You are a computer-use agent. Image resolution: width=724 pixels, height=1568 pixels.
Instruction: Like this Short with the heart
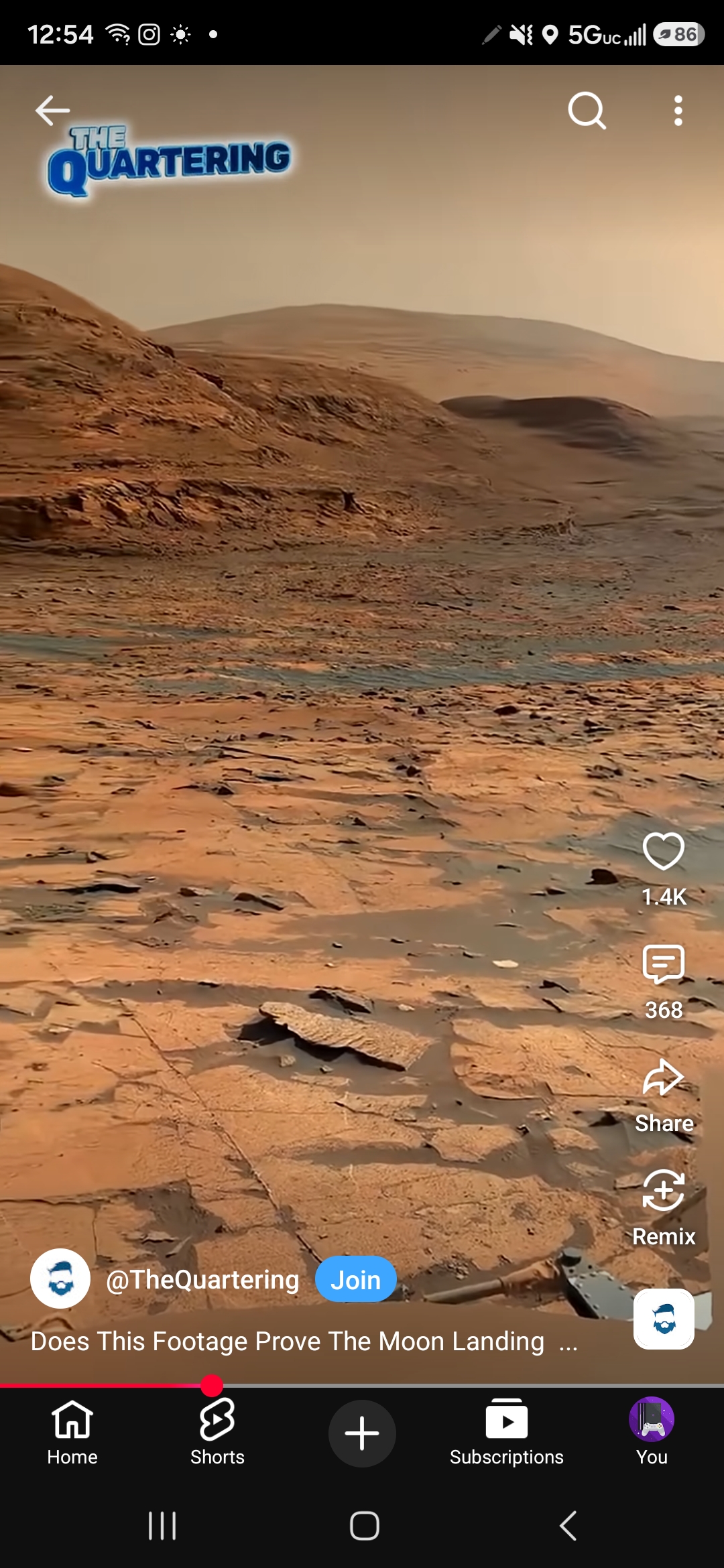[x=664, y=851]
